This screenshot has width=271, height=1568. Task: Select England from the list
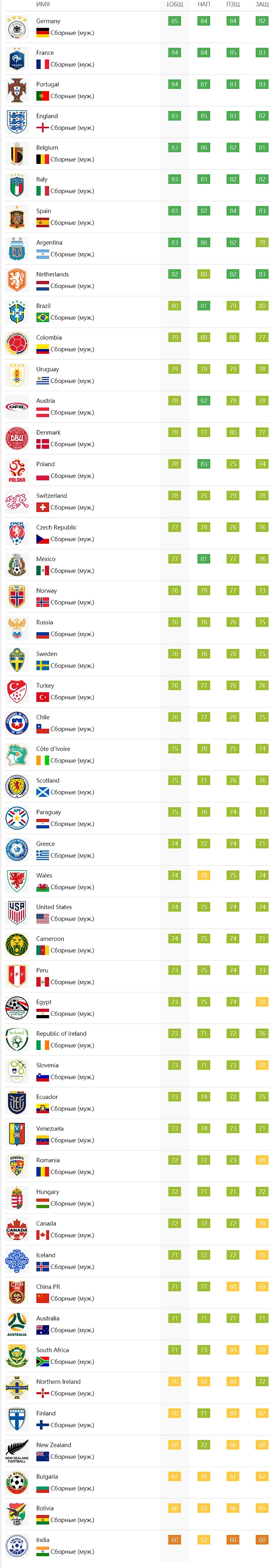tap(47, 116)
